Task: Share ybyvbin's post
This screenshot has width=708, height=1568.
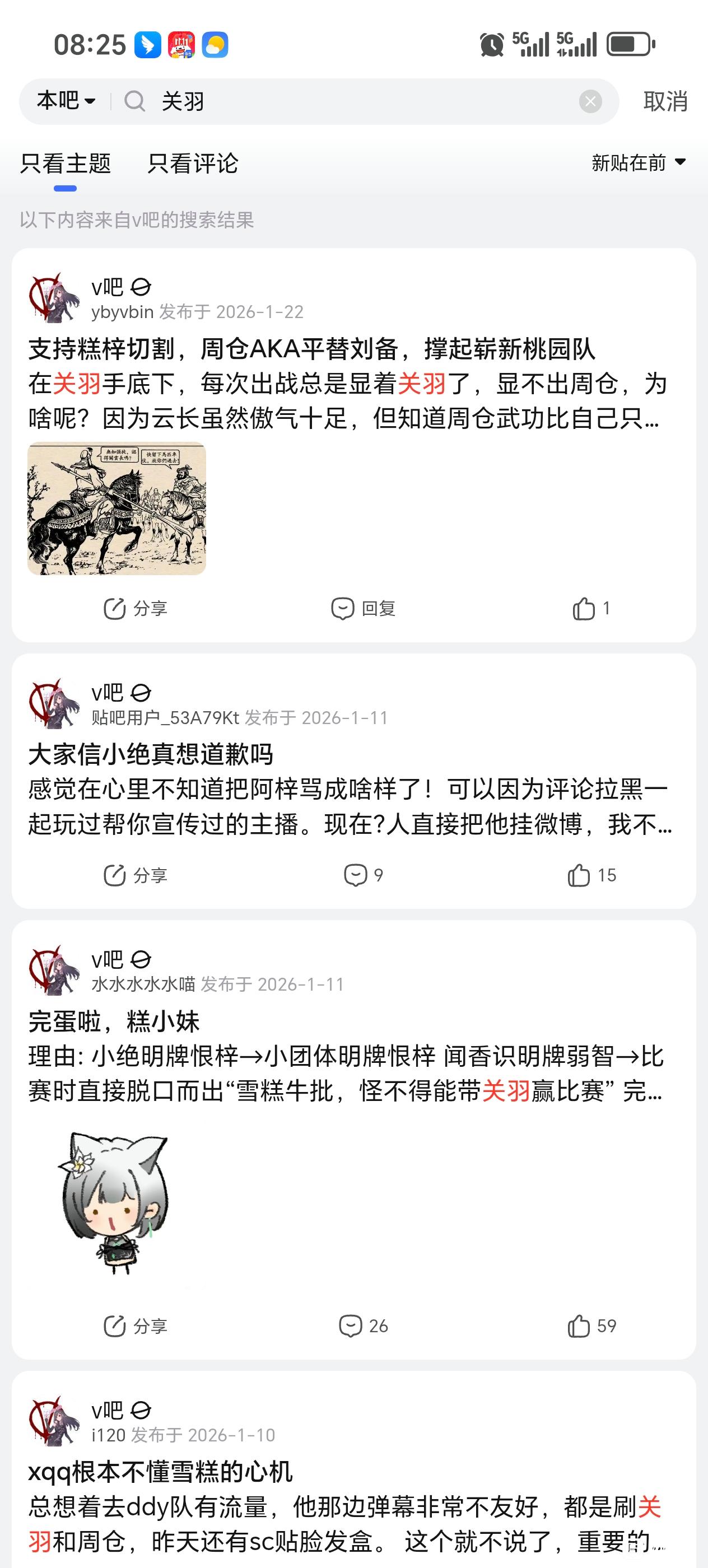Action: pyautogui.click(x=135, y=608)
